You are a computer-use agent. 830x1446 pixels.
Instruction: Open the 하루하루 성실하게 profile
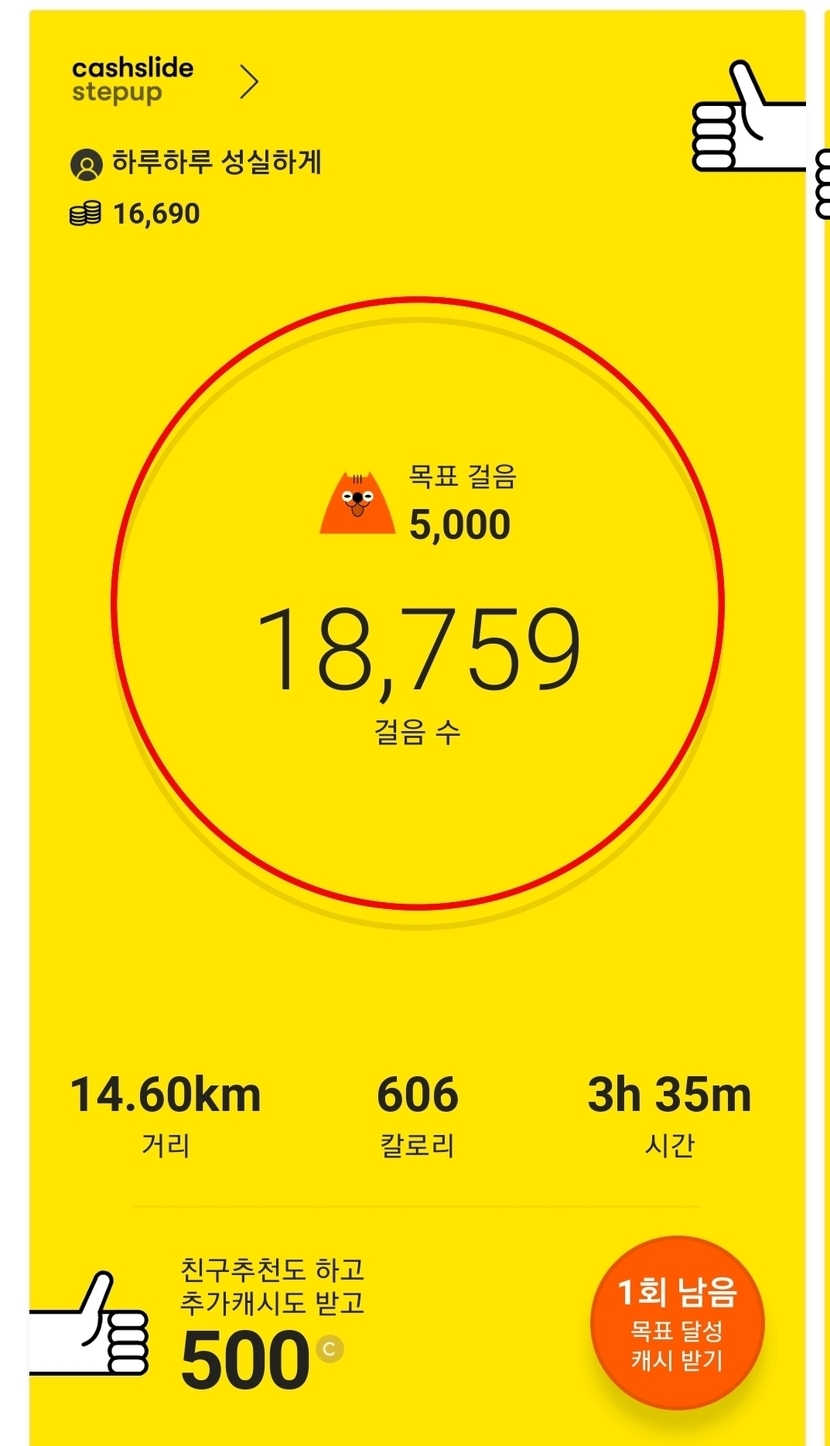coord(196,163)
